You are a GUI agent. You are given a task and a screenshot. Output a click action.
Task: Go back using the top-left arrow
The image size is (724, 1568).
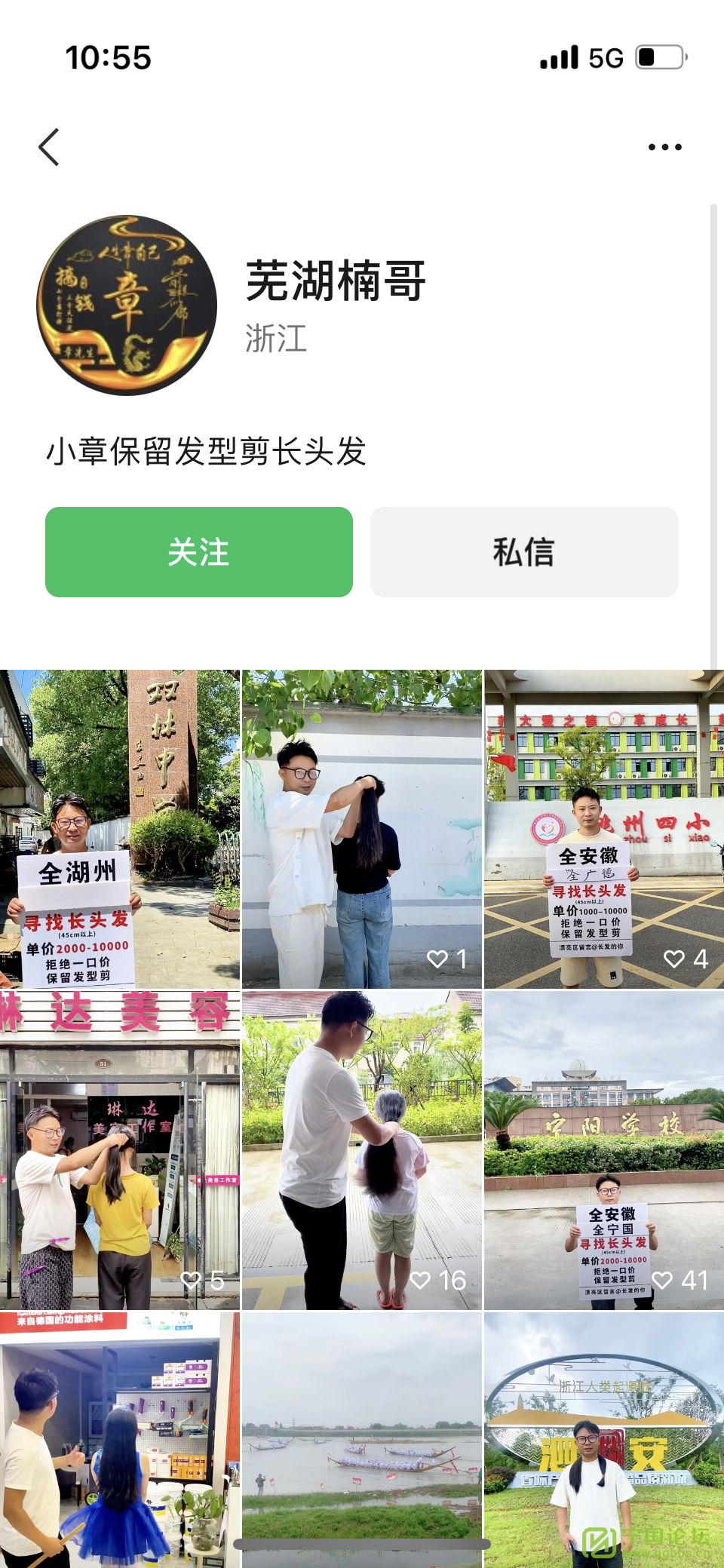click(49, 147)
